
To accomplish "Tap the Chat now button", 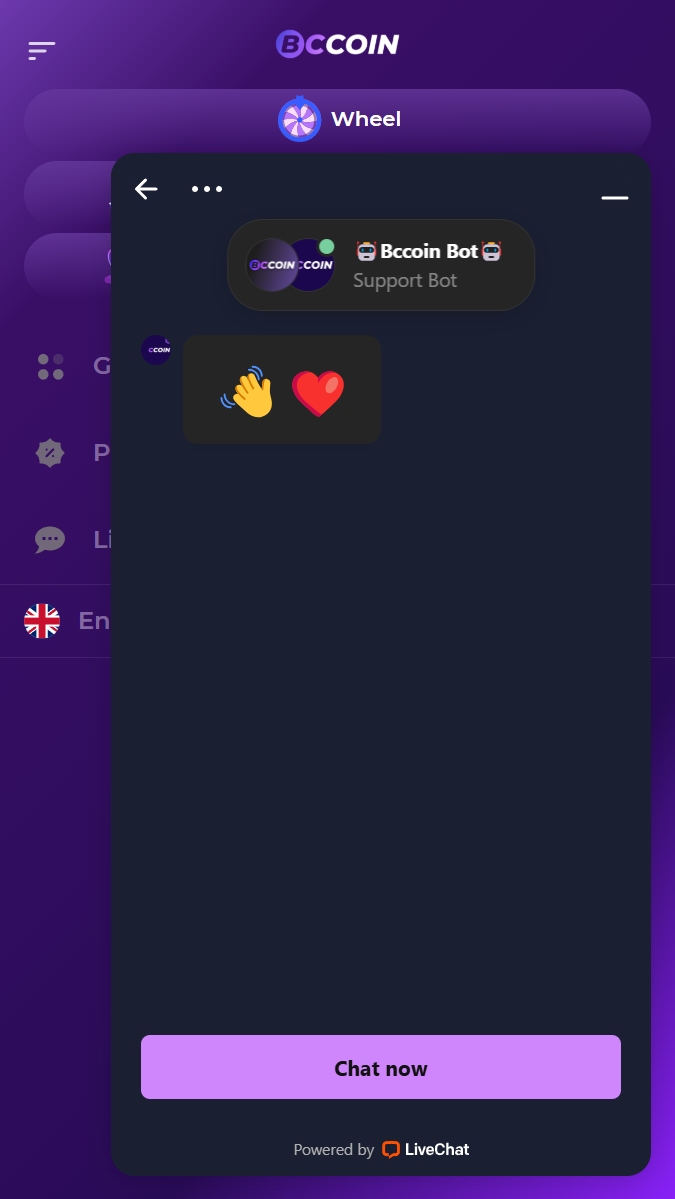I will coord(381,1067).
